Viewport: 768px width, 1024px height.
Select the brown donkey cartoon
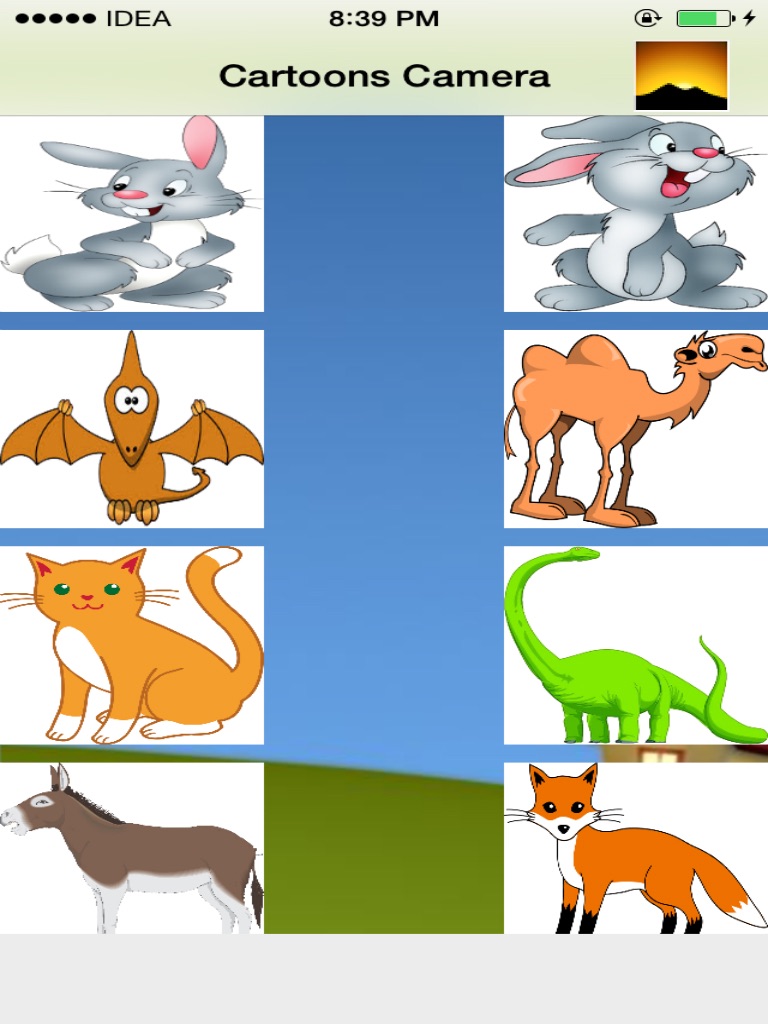[x=132, y=848]
